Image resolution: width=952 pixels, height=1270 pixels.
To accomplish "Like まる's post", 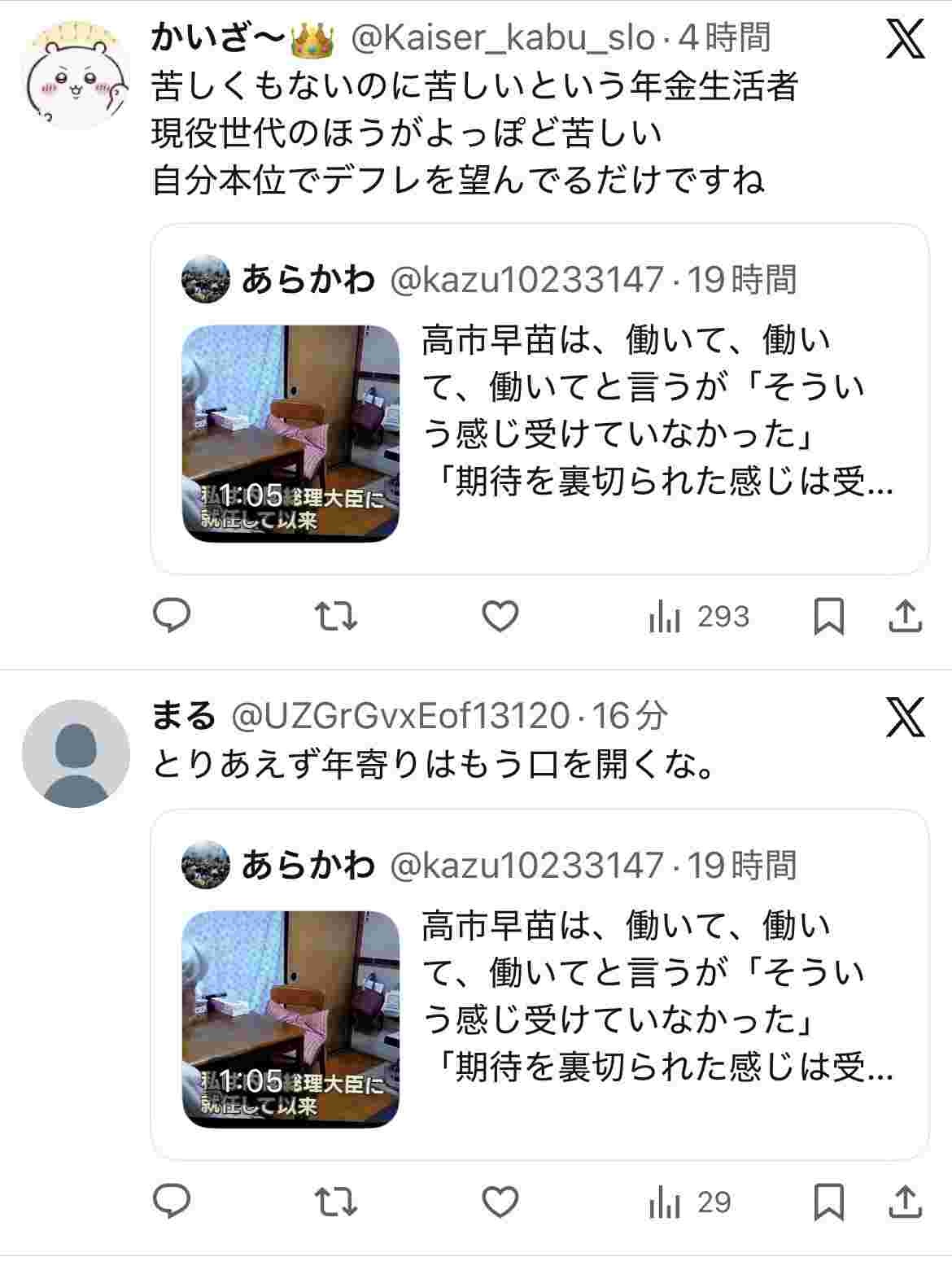I will point(500,1202).
